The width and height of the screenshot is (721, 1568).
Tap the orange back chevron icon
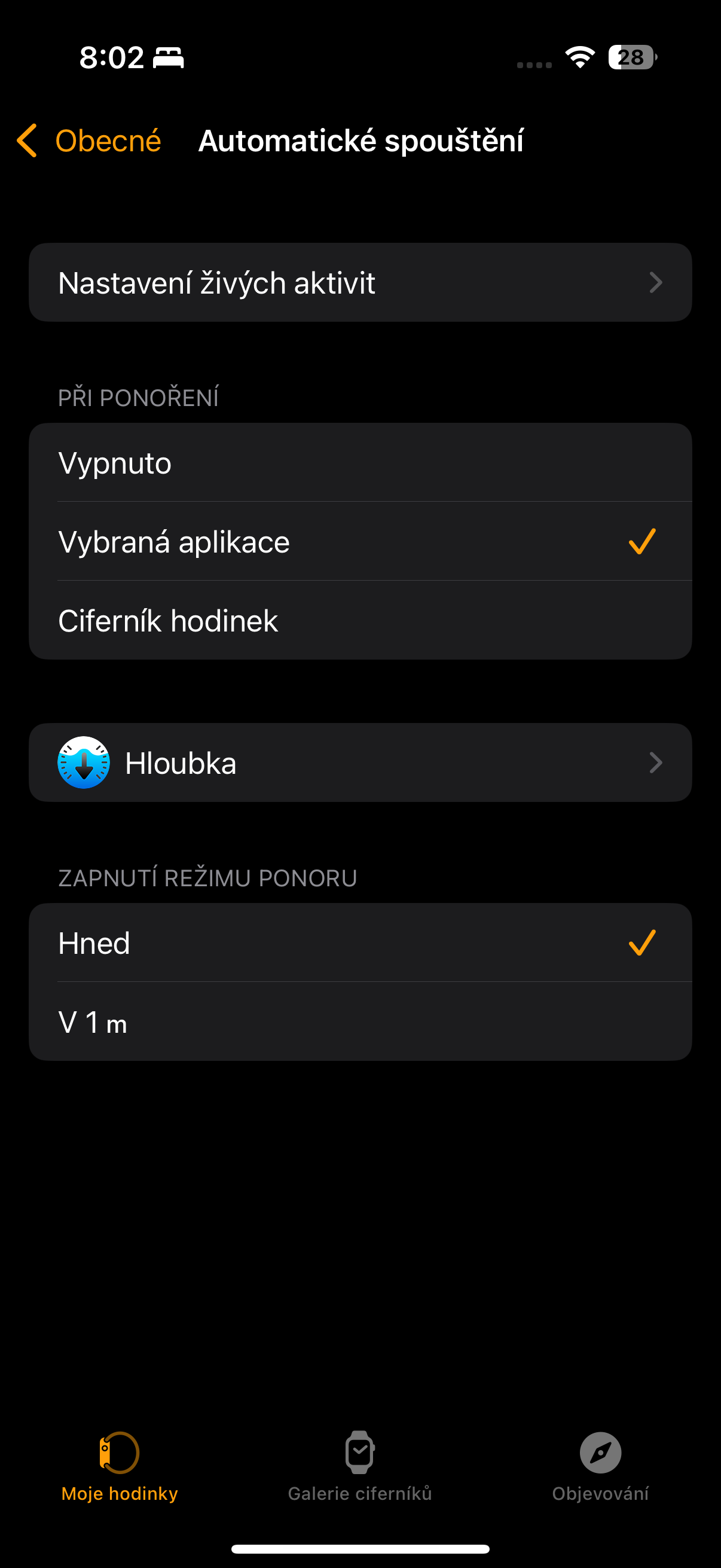[28, 140]
